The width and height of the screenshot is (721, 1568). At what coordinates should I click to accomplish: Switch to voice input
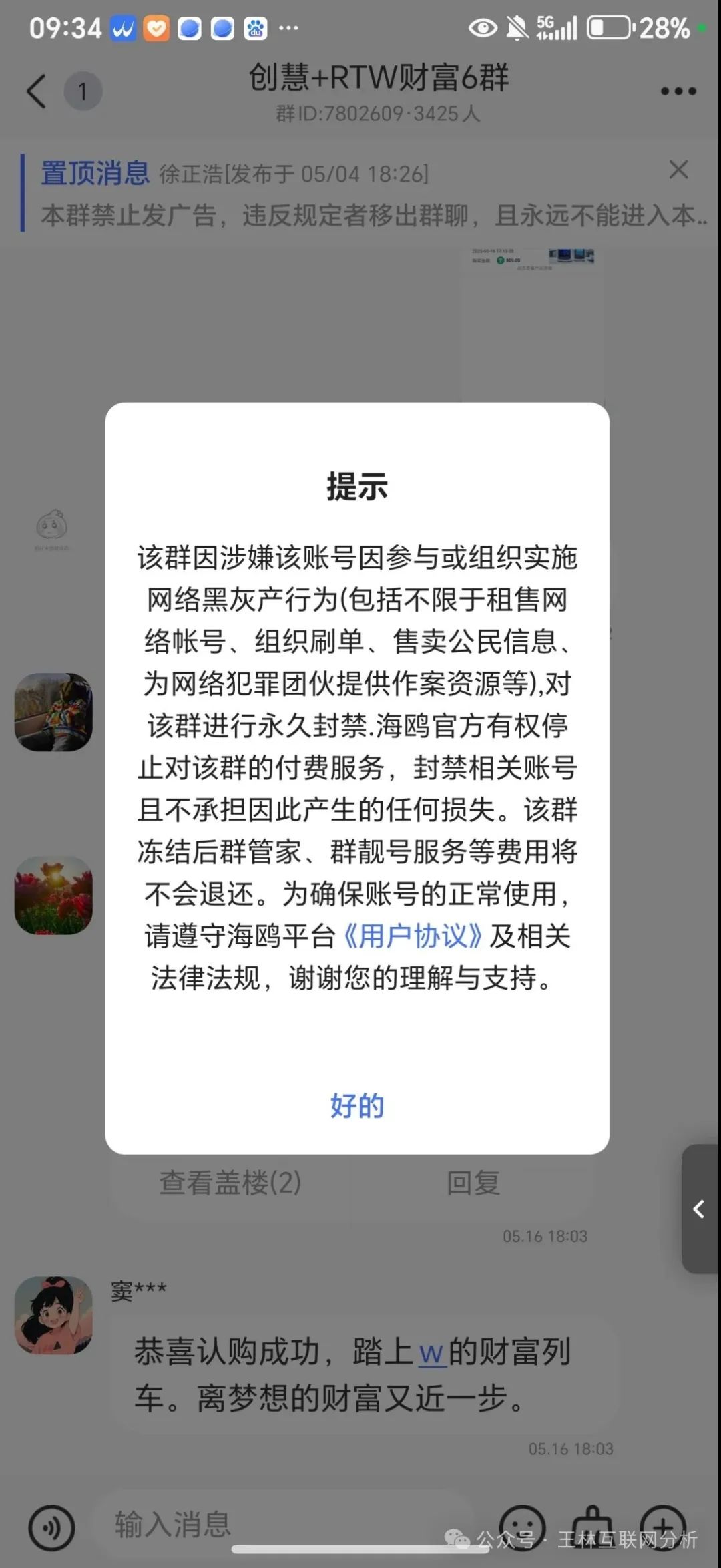pos(51,1527)
